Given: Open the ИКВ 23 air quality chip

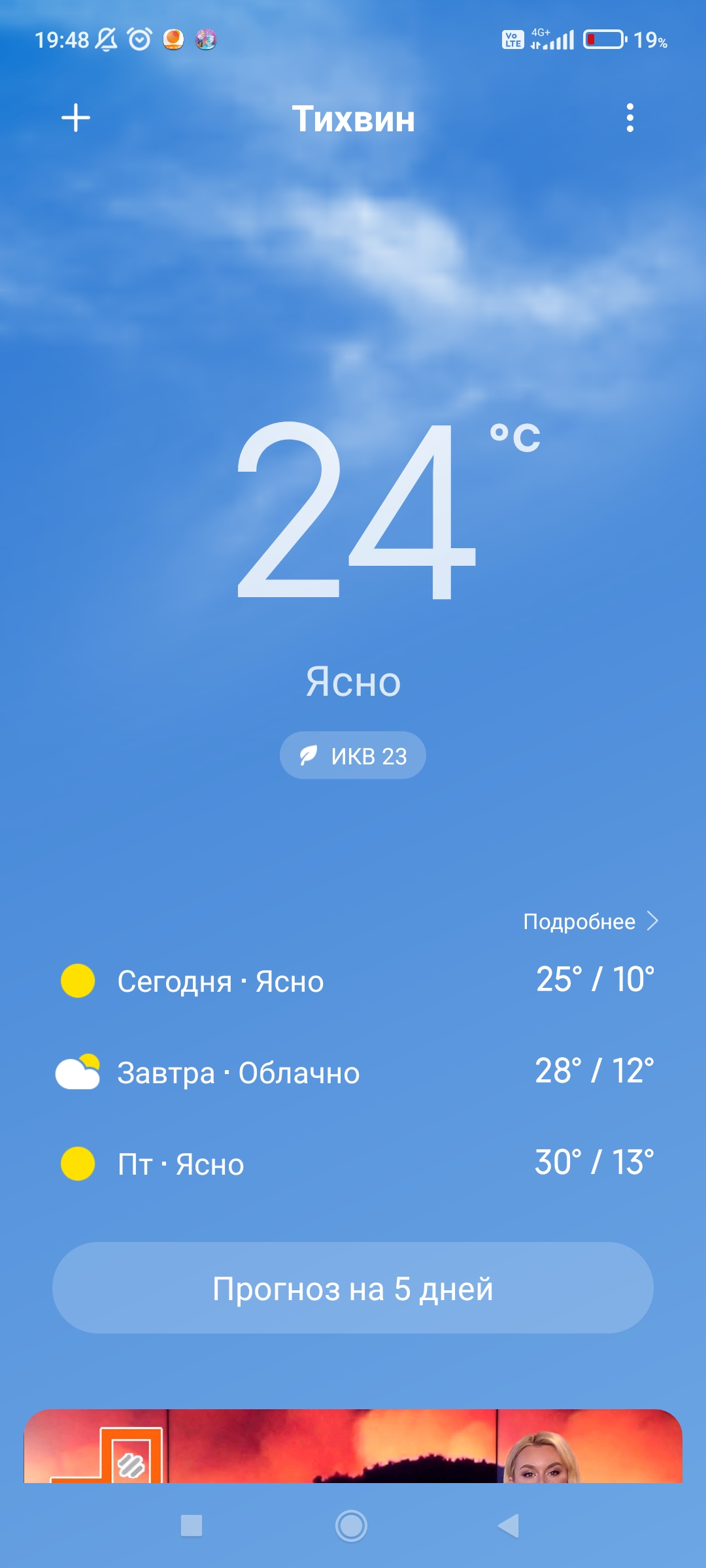Looking at the screenshot, I should 352,755.
